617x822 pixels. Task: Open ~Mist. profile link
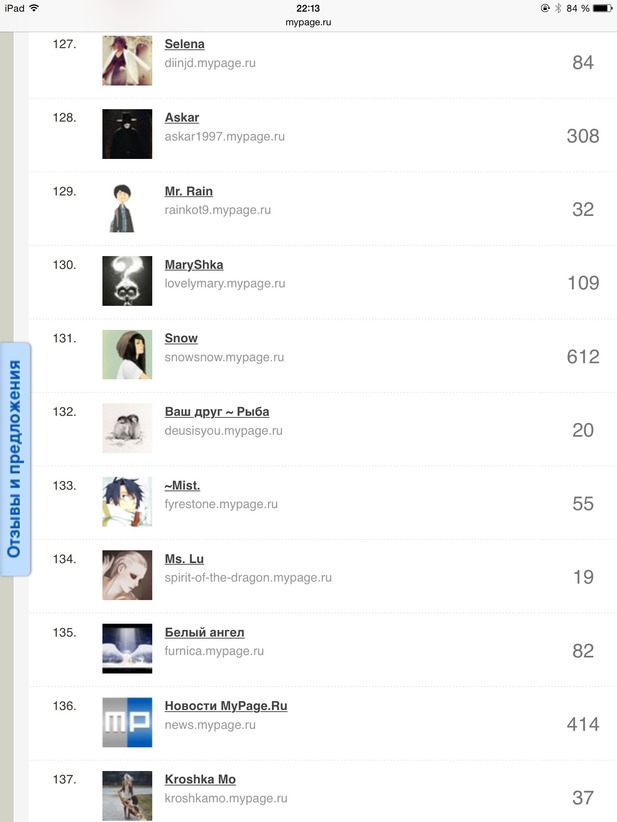pyautogui.click(x=182, y=485)
